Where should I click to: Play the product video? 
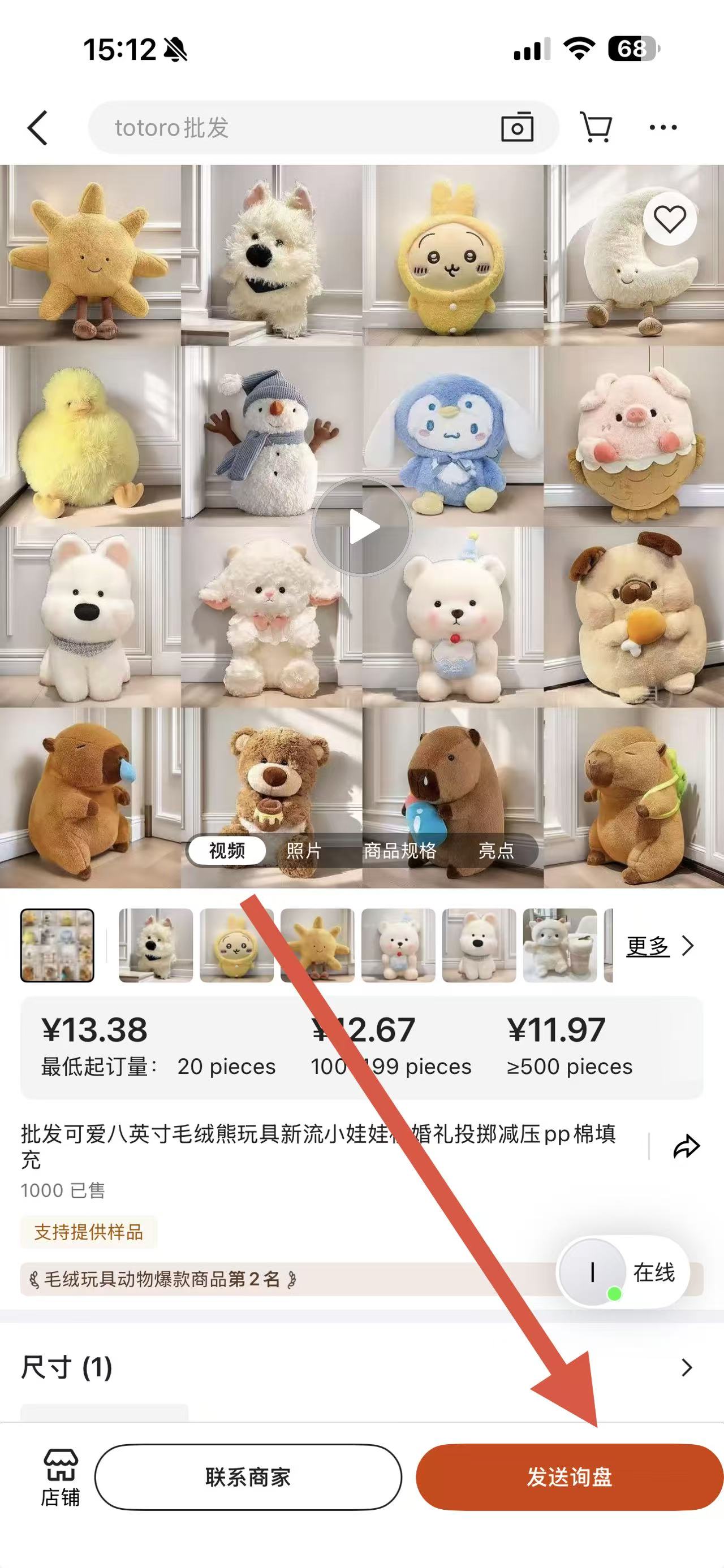click(x=361, y=527)
